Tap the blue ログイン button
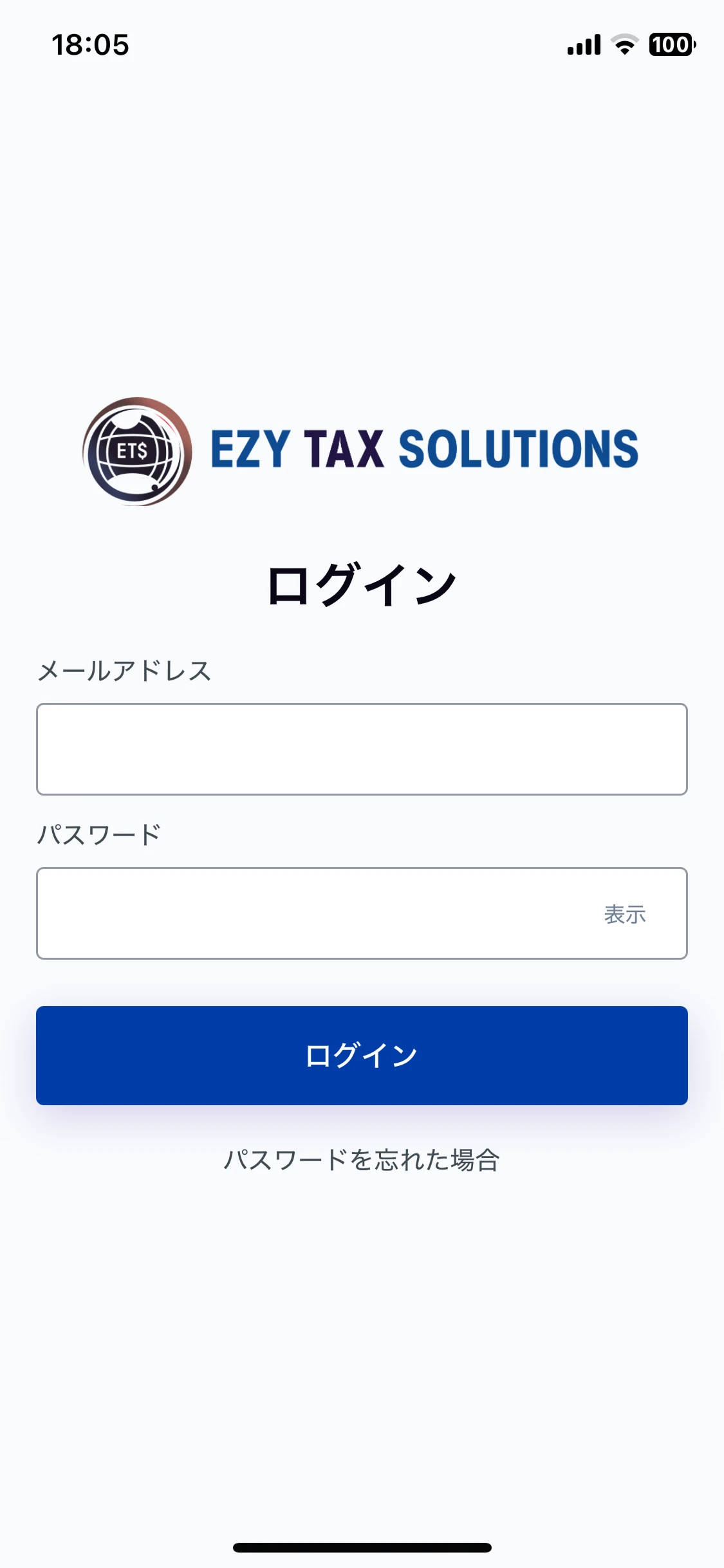Image resolution: width=724 pixels, height=1568 pixels. pos(362,1056)
